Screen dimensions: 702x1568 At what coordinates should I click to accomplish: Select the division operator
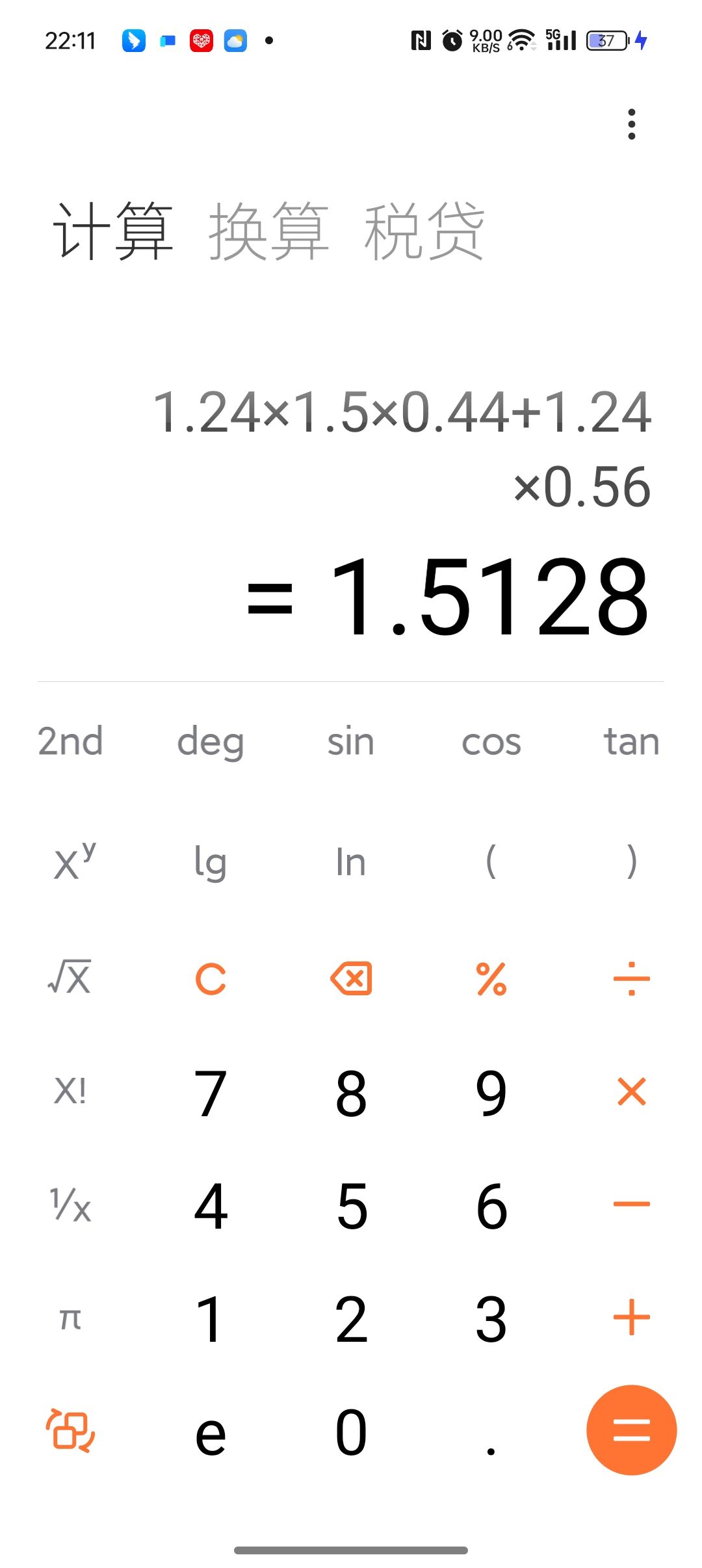pyautogui.click(x=631, y=978)
